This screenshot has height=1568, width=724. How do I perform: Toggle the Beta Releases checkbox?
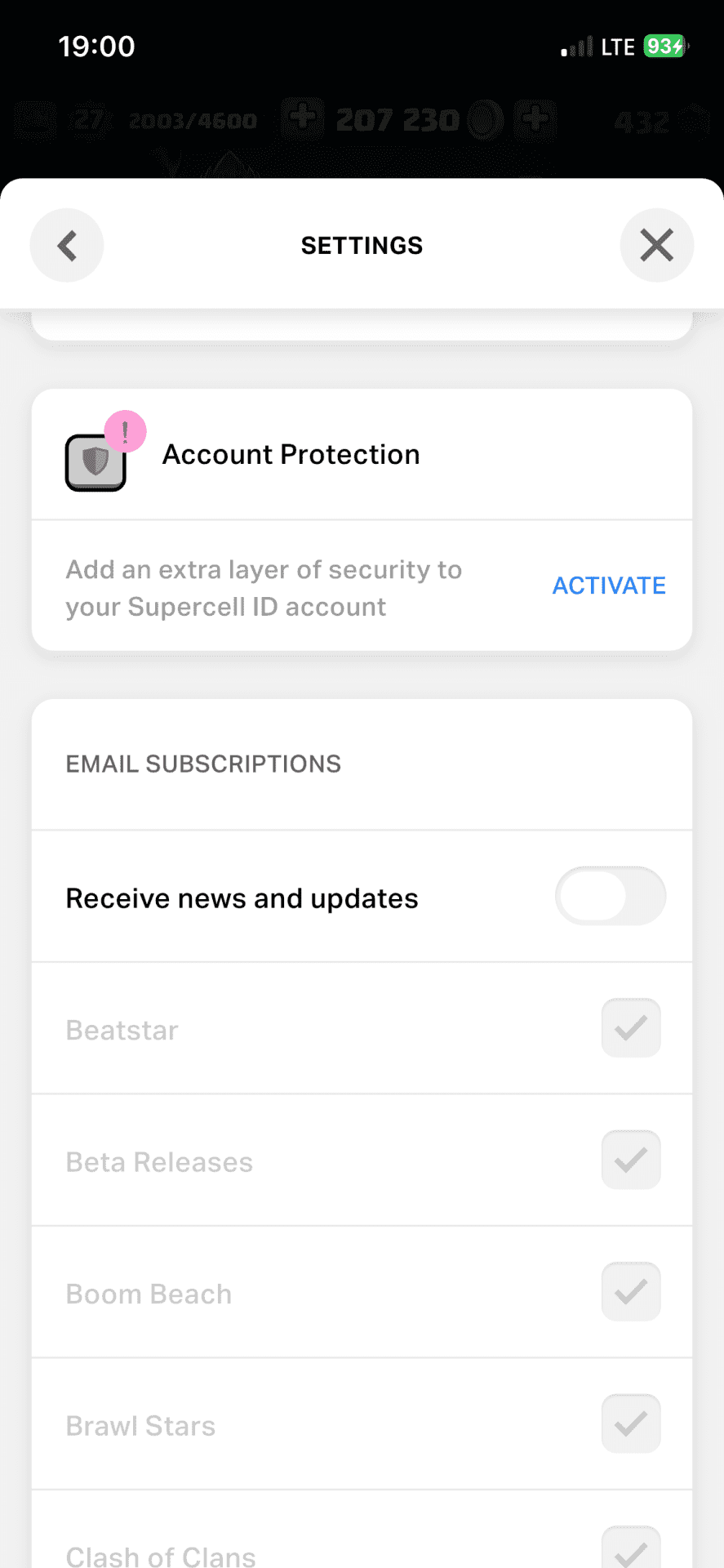coord(631,1160)
